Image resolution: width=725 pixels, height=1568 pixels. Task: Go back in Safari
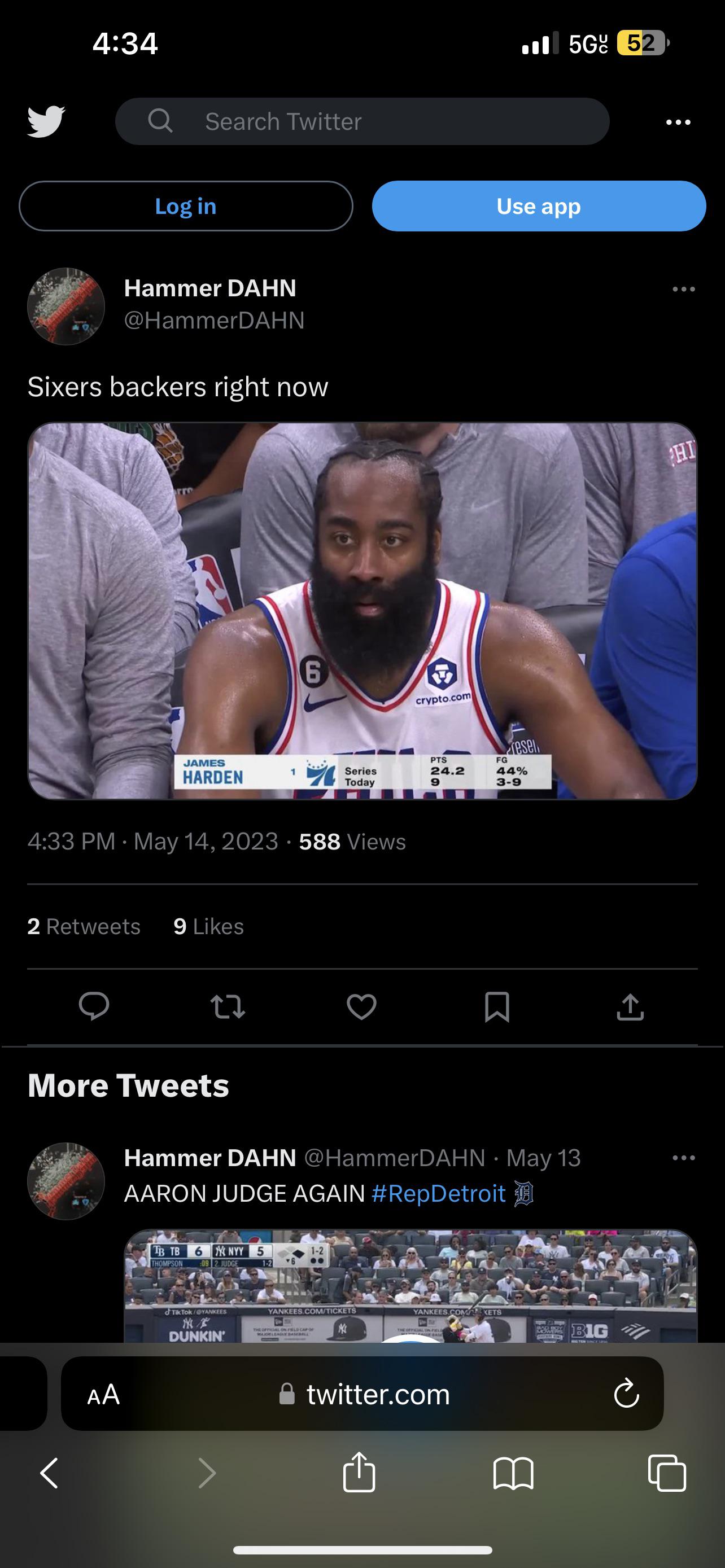49,1473
